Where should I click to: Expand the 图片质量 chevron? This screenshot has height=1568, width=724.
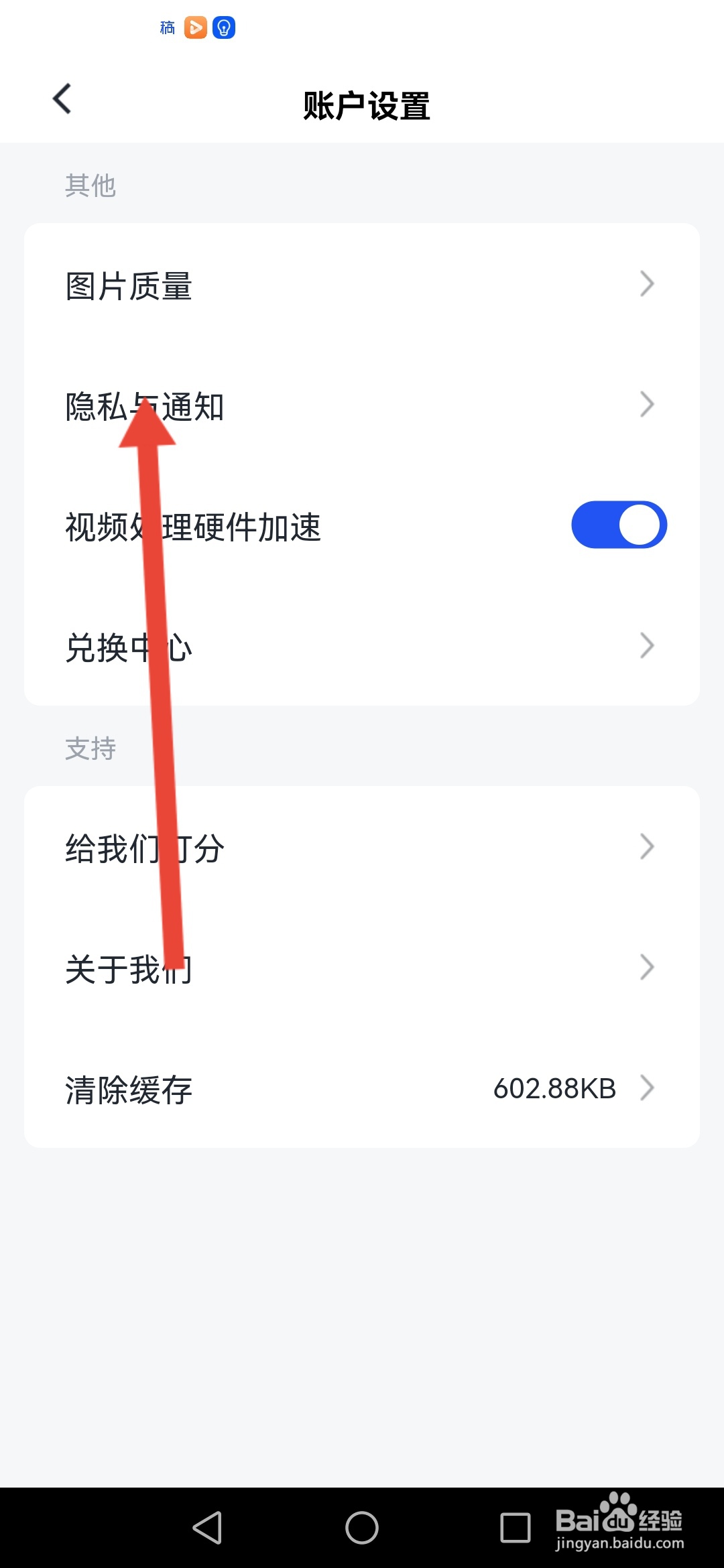click(646, 283)
